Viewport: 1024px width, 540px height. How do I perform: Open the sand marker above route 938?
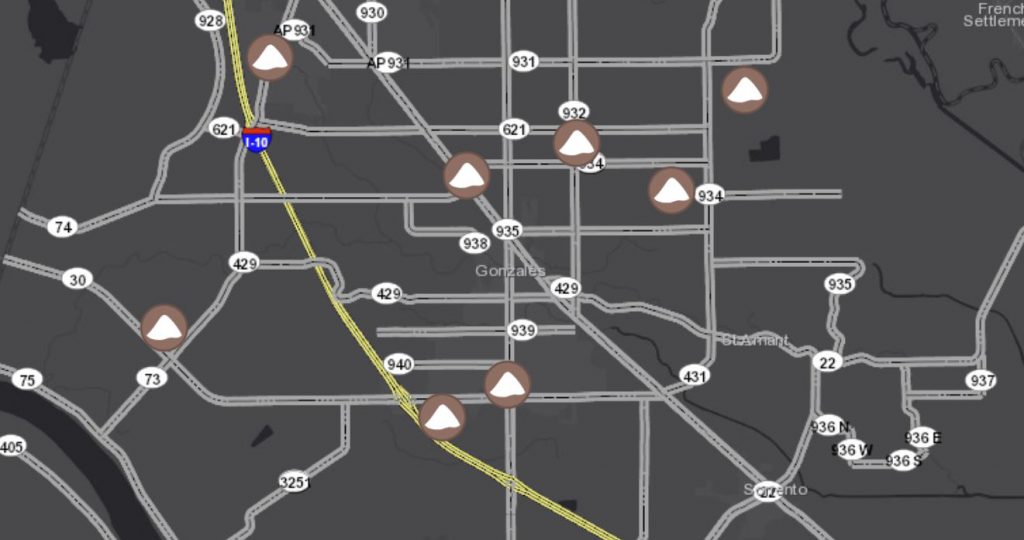pyautogui.click(x=467, y=176)
